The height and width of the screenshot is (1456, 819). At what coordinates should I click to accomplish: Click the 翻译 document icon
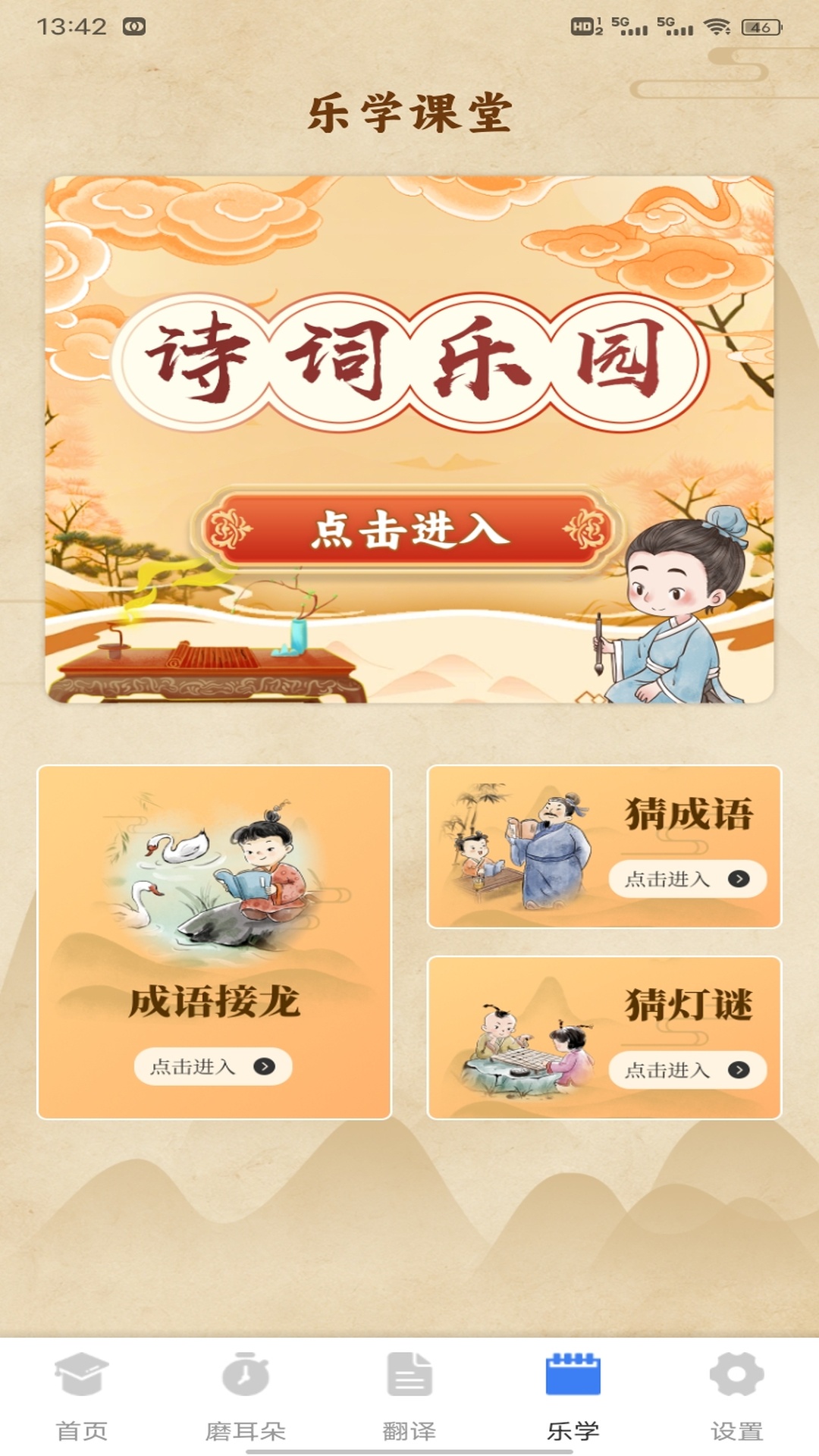[x=409, y=1376]
